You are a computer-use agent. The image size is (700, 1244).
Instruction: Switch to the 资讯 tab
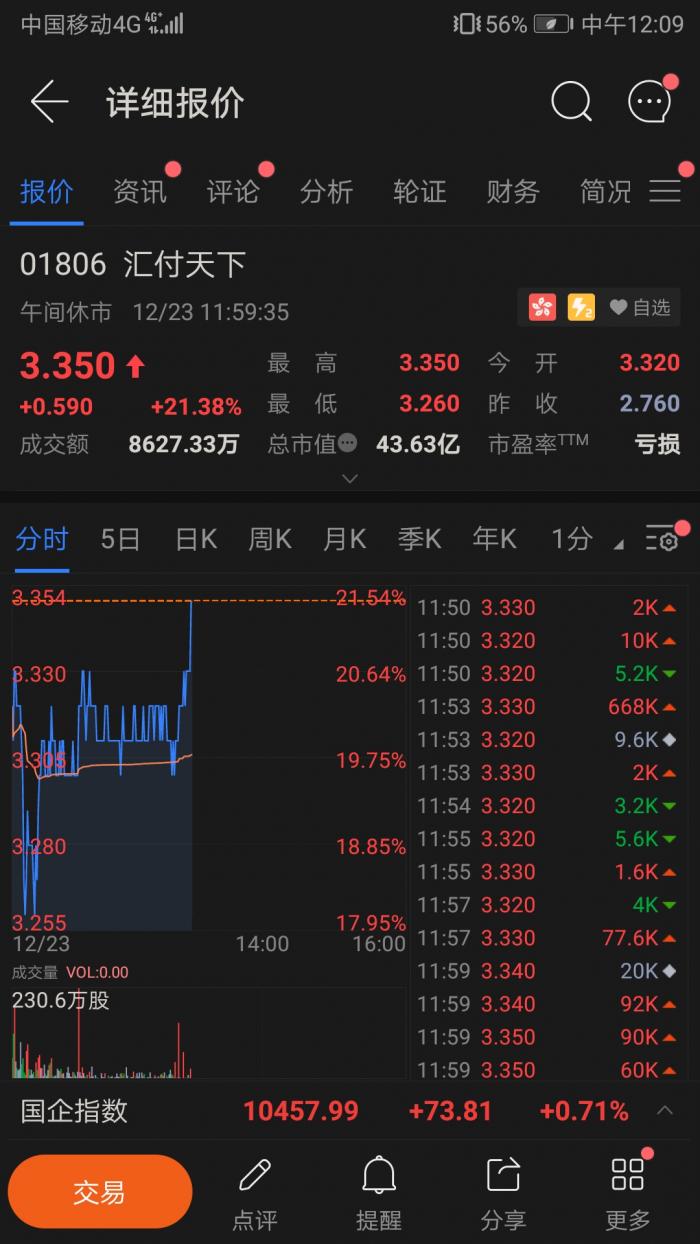pyautogui.click(x=140, y=191)
